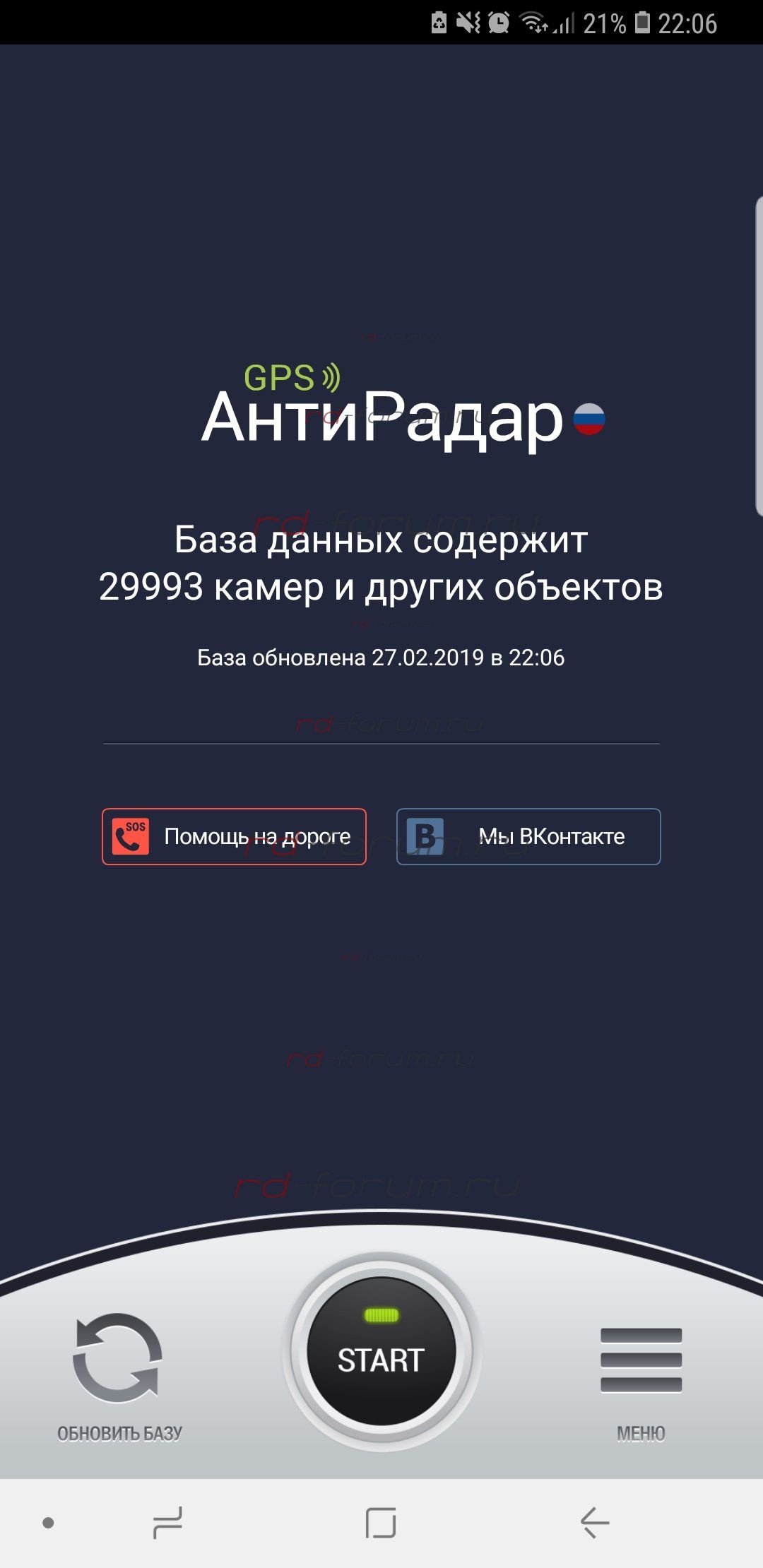
Task: Update the database with Обновить базу
Action: (x=119, y=1378)
